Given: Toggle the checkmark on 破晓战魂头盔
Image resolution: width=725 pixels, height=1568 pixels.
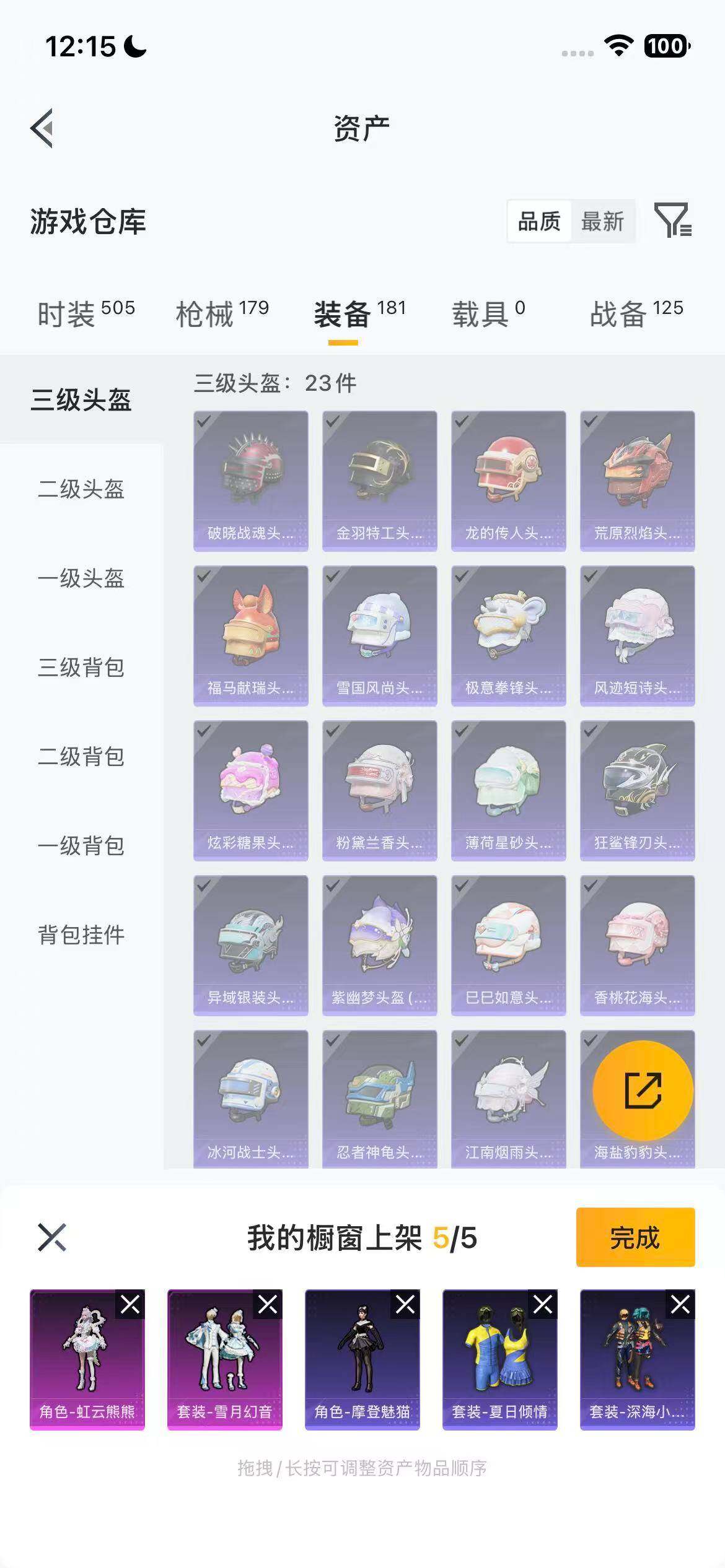Looking at the screenshot, I should pyautogui.click(x=206, y=421).
